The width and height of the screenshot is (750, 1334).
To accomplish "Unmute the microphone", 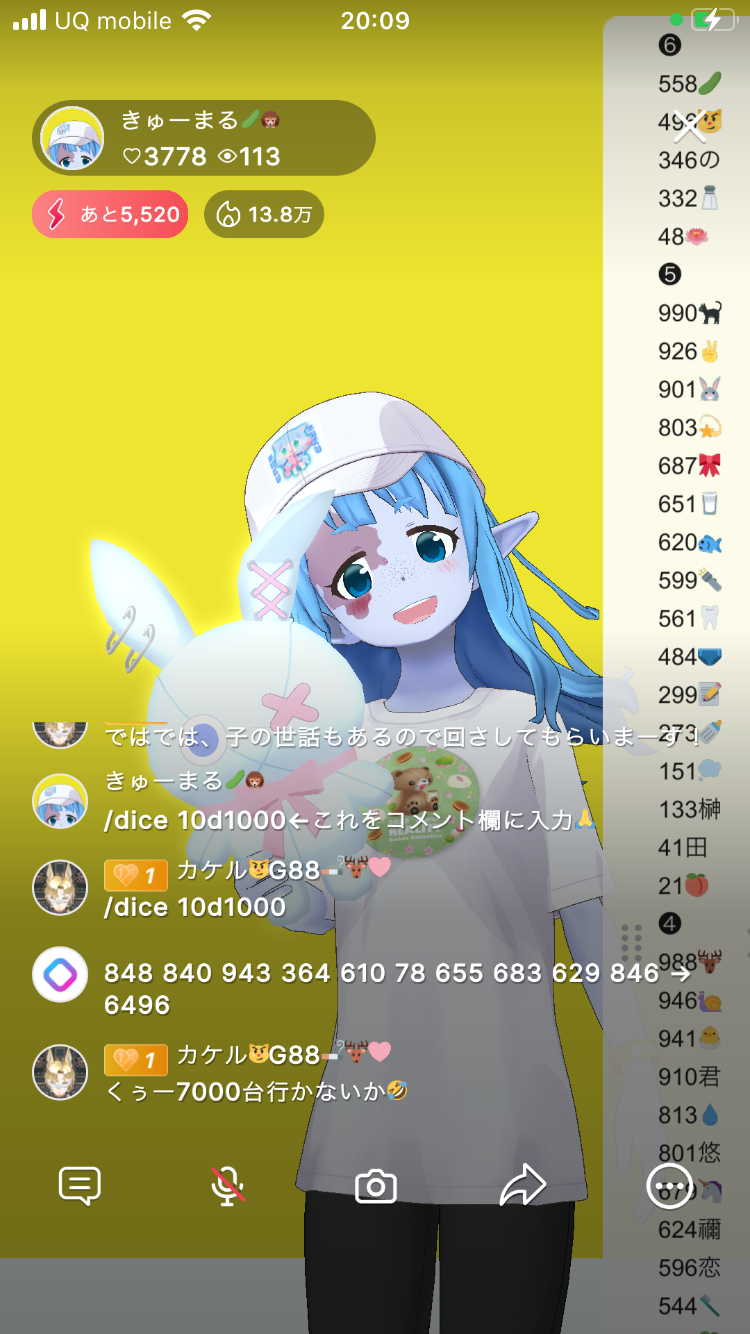I will (x=228, y=1186).
